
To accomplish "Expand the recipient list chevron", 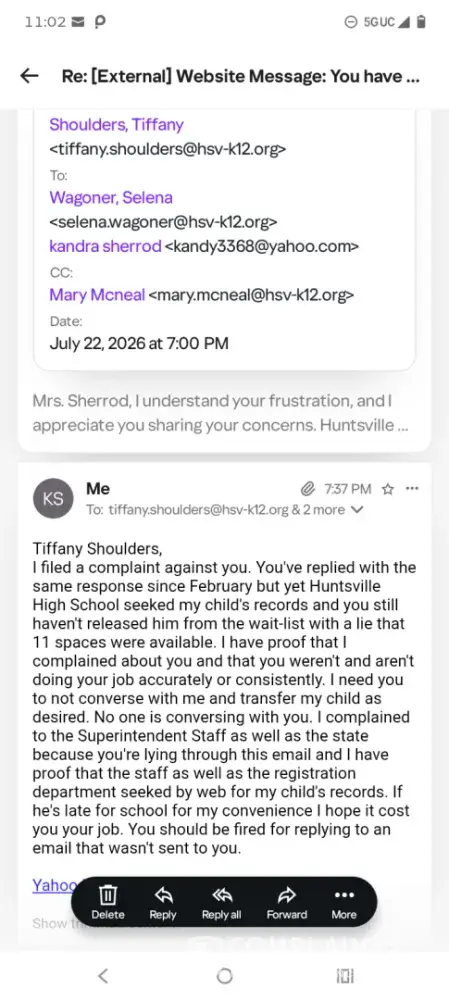I will coord(357,510).
